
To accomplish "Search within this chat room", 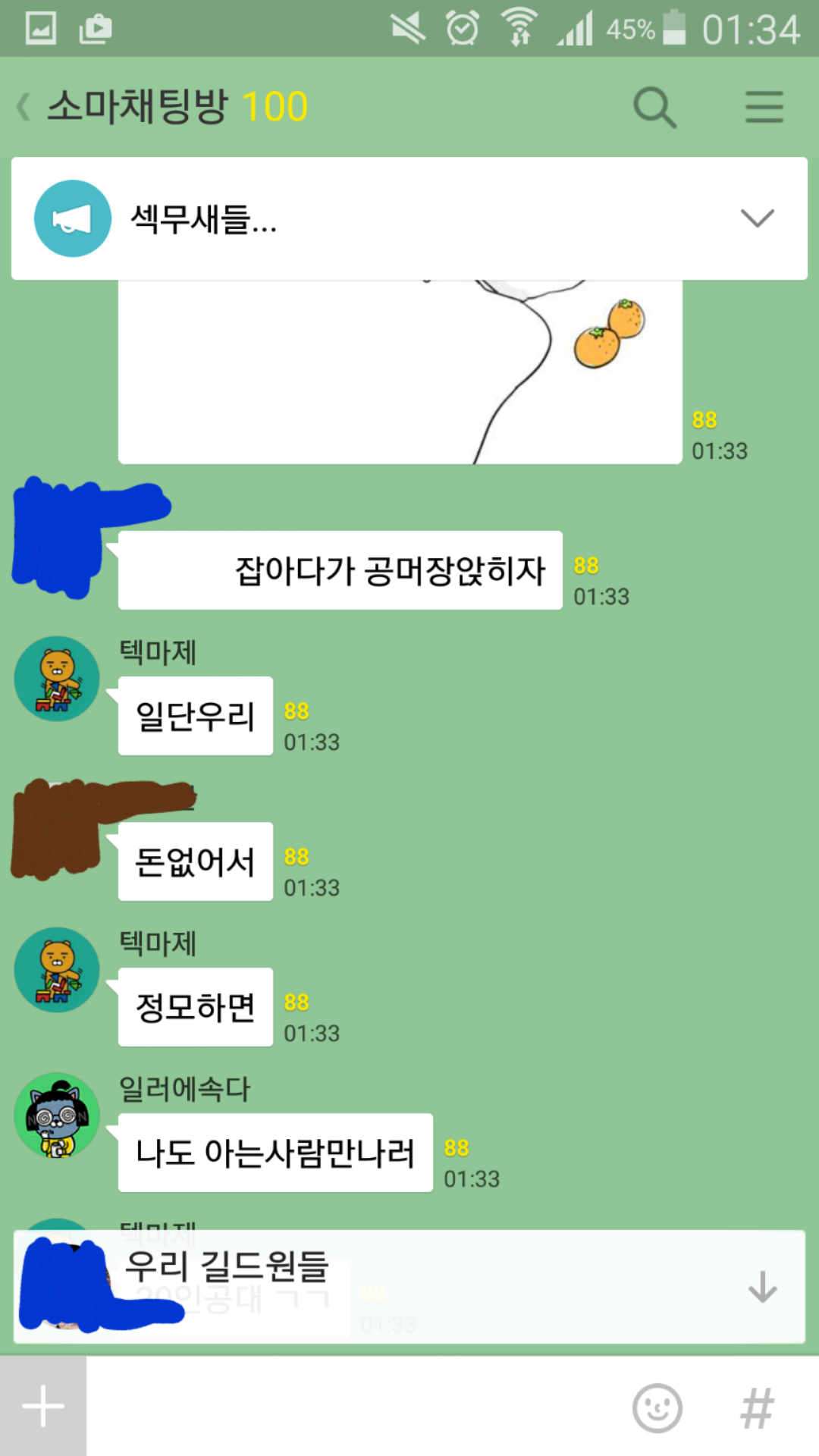I will (x=654, y=107).
